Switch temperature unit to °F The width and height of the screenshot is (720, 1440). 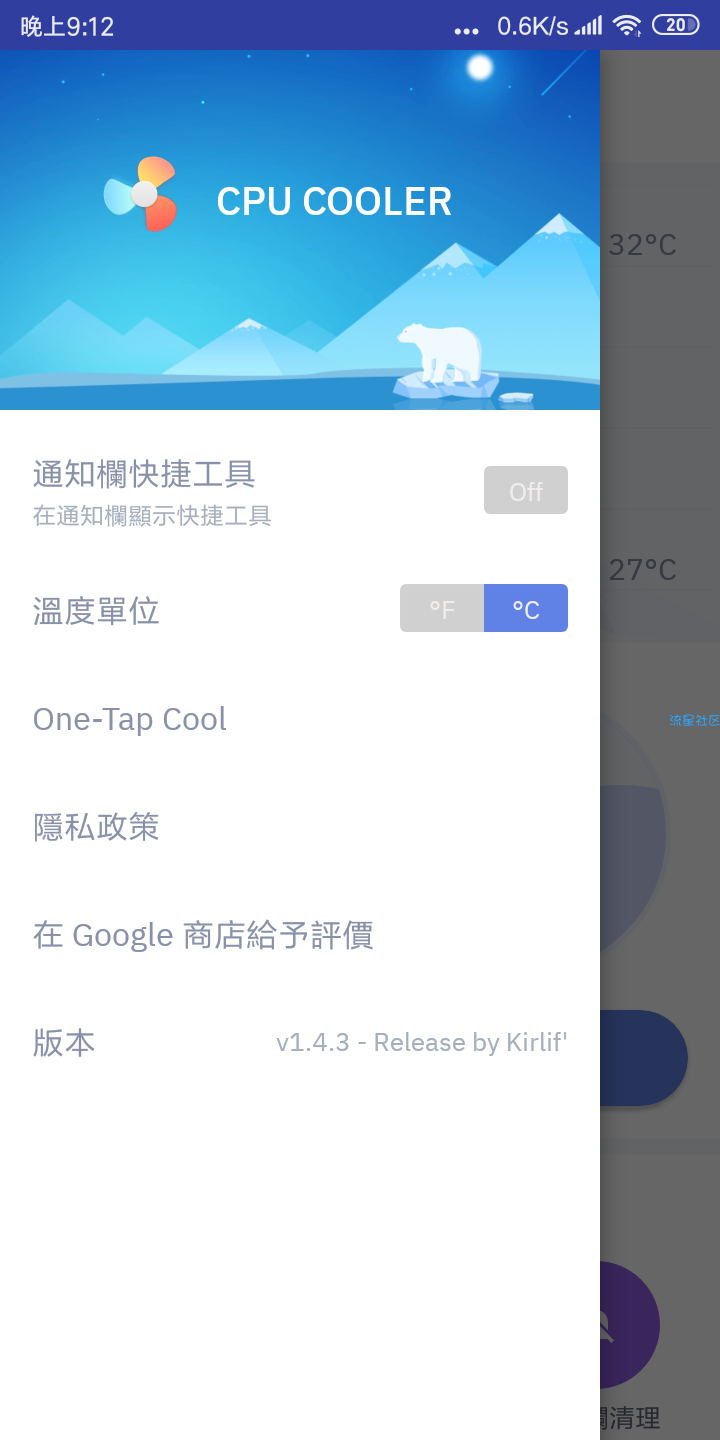point(442,608)
